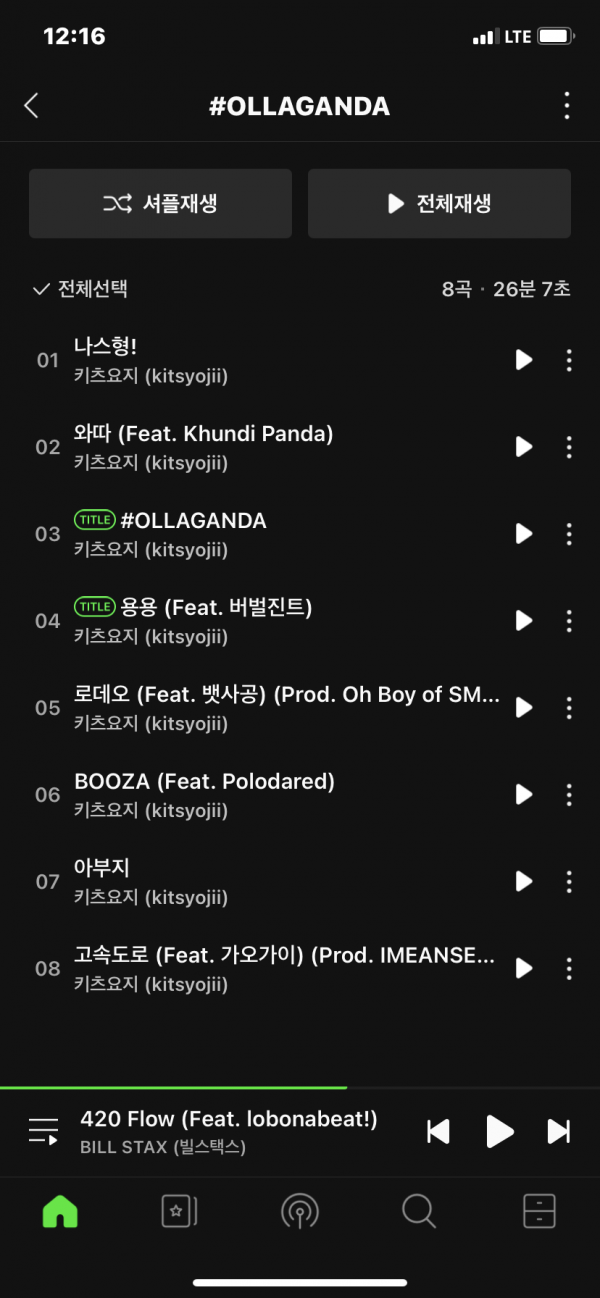Open more options for 와따 (Feat. Khundi Panda)
600x1298 pixels.
pyautogui.click(x=569, y=447)
